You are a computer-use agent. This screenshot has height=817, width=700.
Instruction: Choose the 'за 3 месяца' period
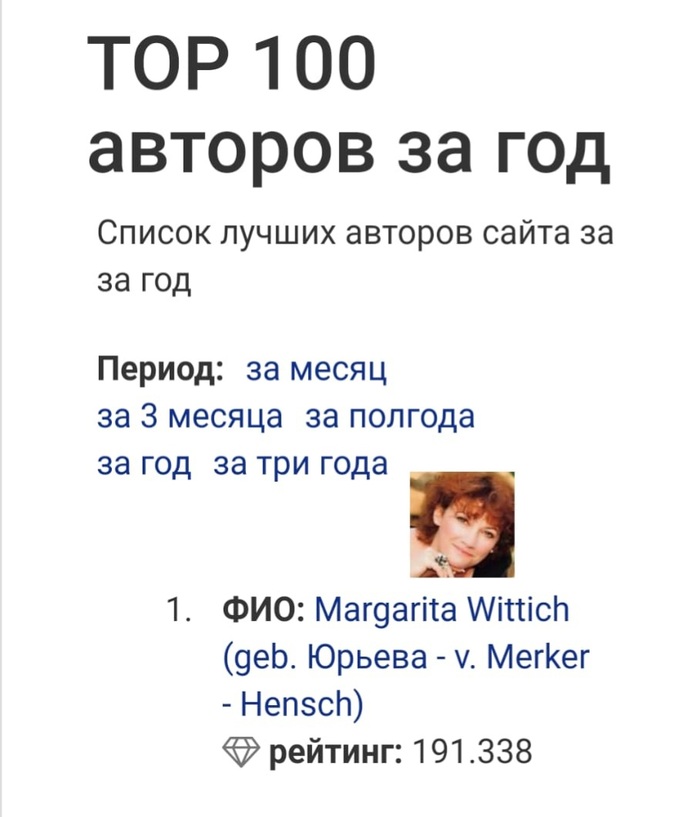point(189,417)
